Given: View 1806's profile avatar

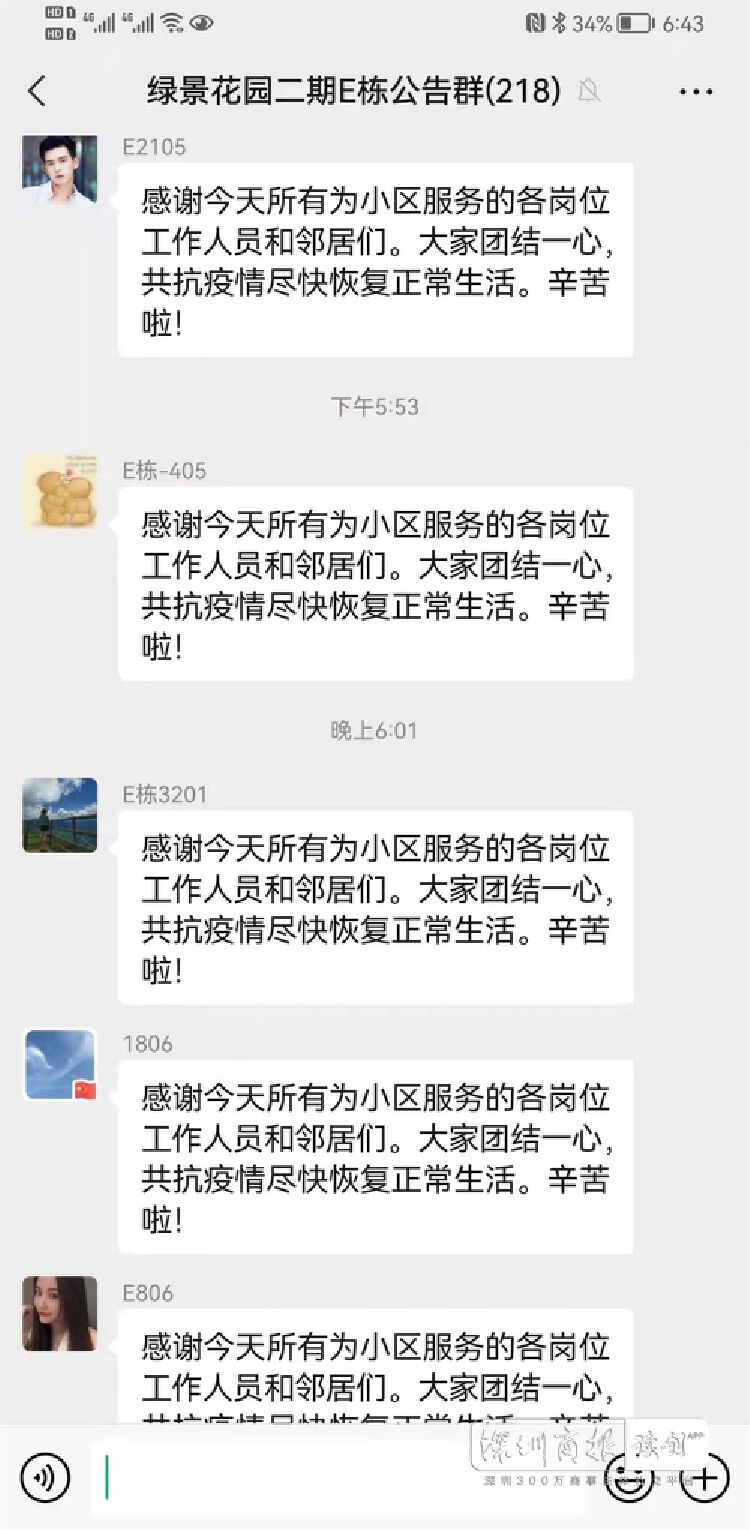Looking at the screenshot, I should (60, 1065).
